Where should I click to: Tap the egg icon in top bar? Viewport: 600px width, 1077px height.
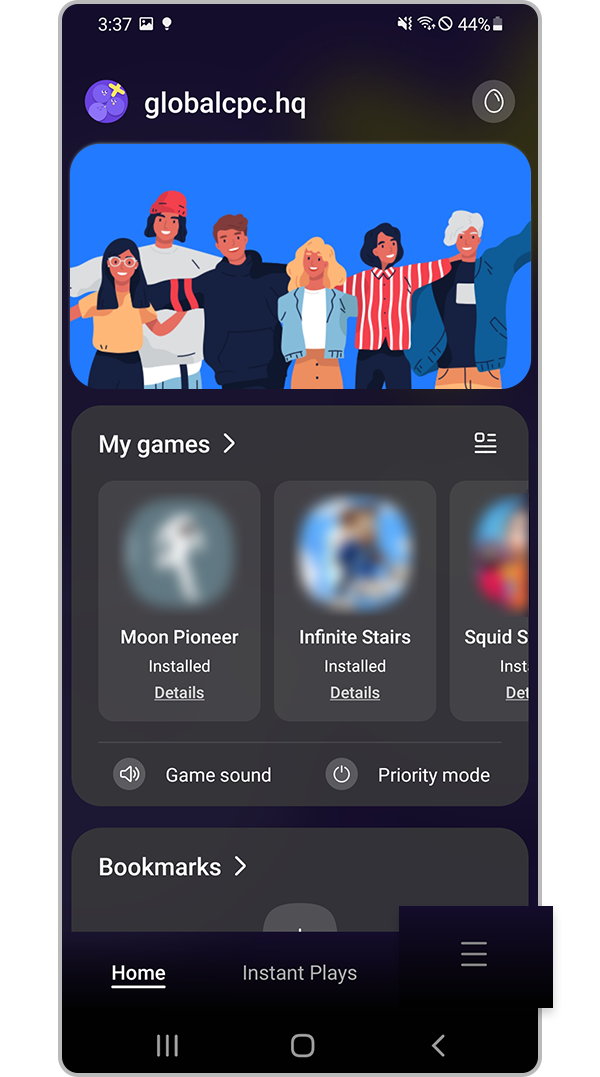coord(493,101)
